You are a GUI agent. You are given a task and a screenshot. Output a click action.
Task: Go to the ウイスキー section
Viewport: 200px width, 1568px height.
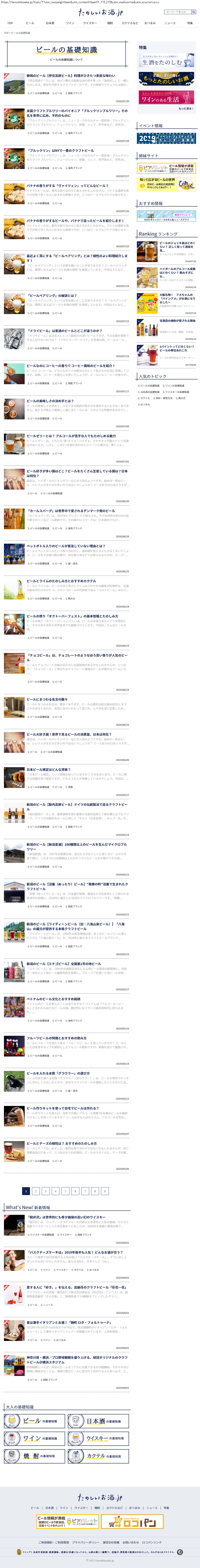coord(90,23)
